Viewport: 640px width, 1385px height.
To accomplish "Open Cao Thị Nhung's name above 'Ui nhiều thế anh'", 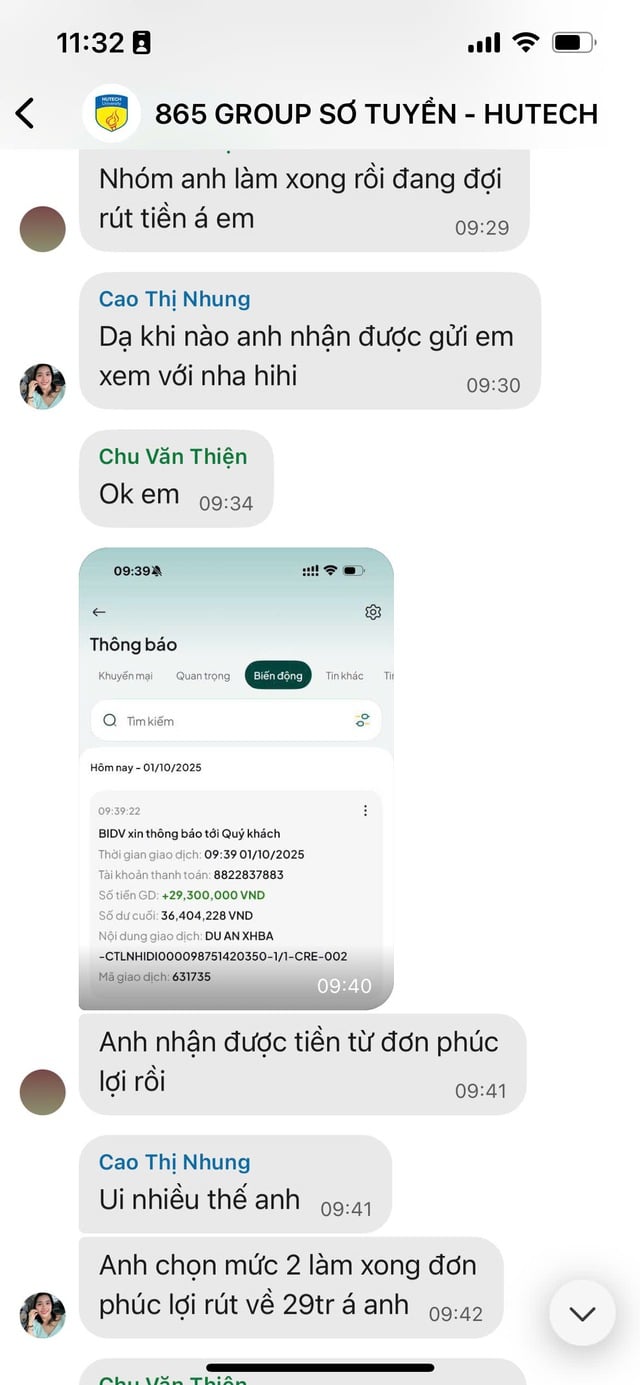I will [x=174, y=1162].
